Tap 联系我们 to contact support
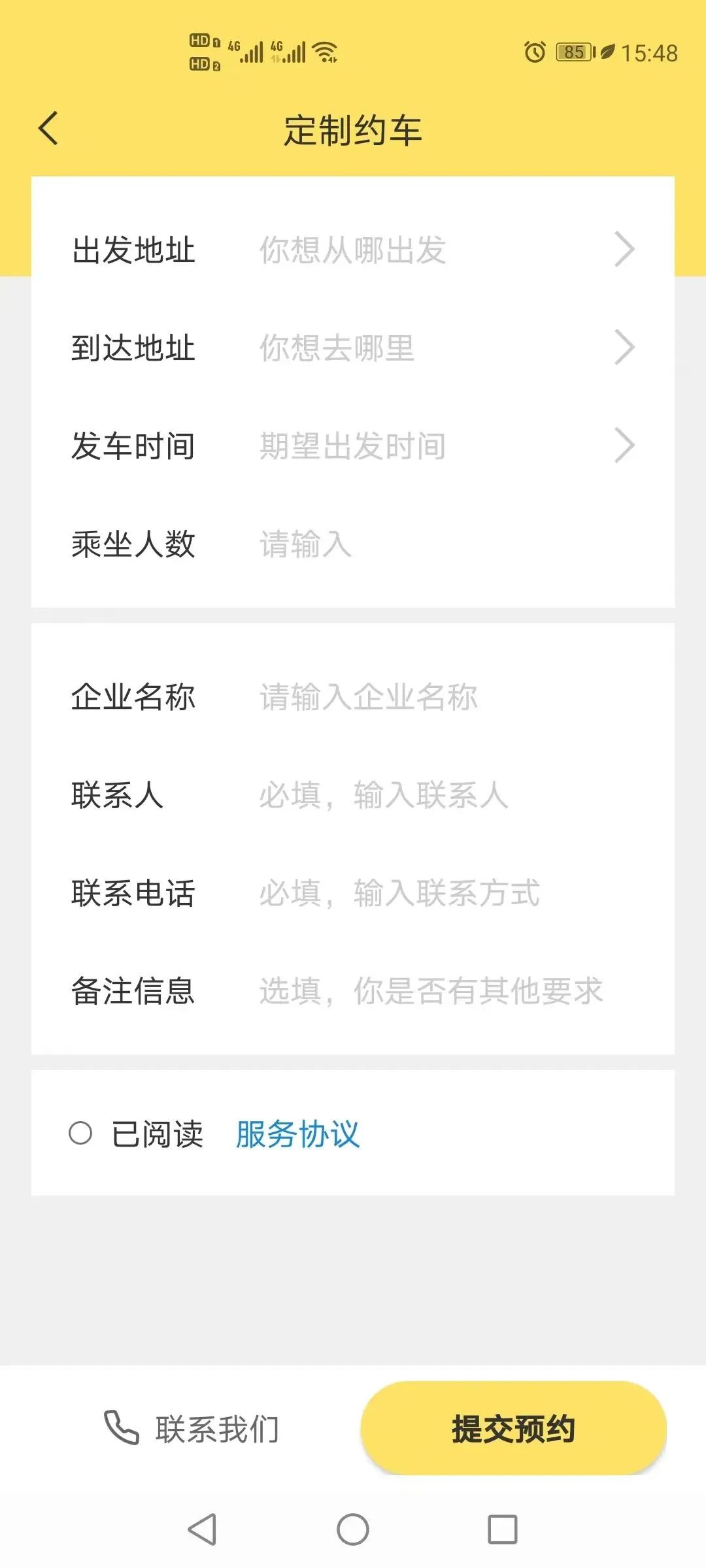706x1568 pixels. pyautogui.click(x=192, y=1429)
